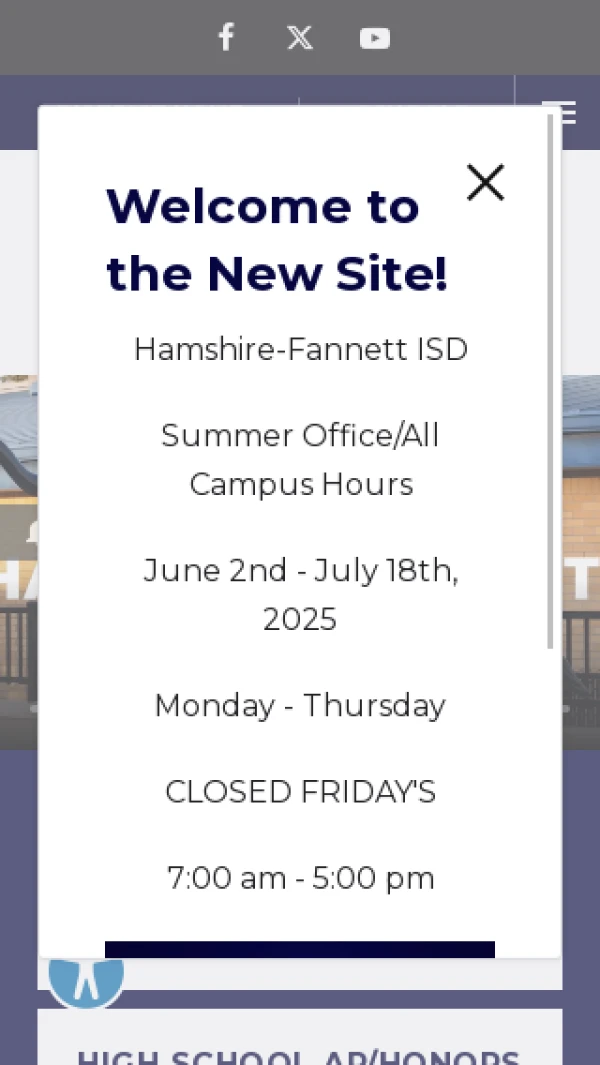This screenshot has height=1065, width=600.
Task: Close the Welcome to the New Site popup
Action: pos(485,183)
